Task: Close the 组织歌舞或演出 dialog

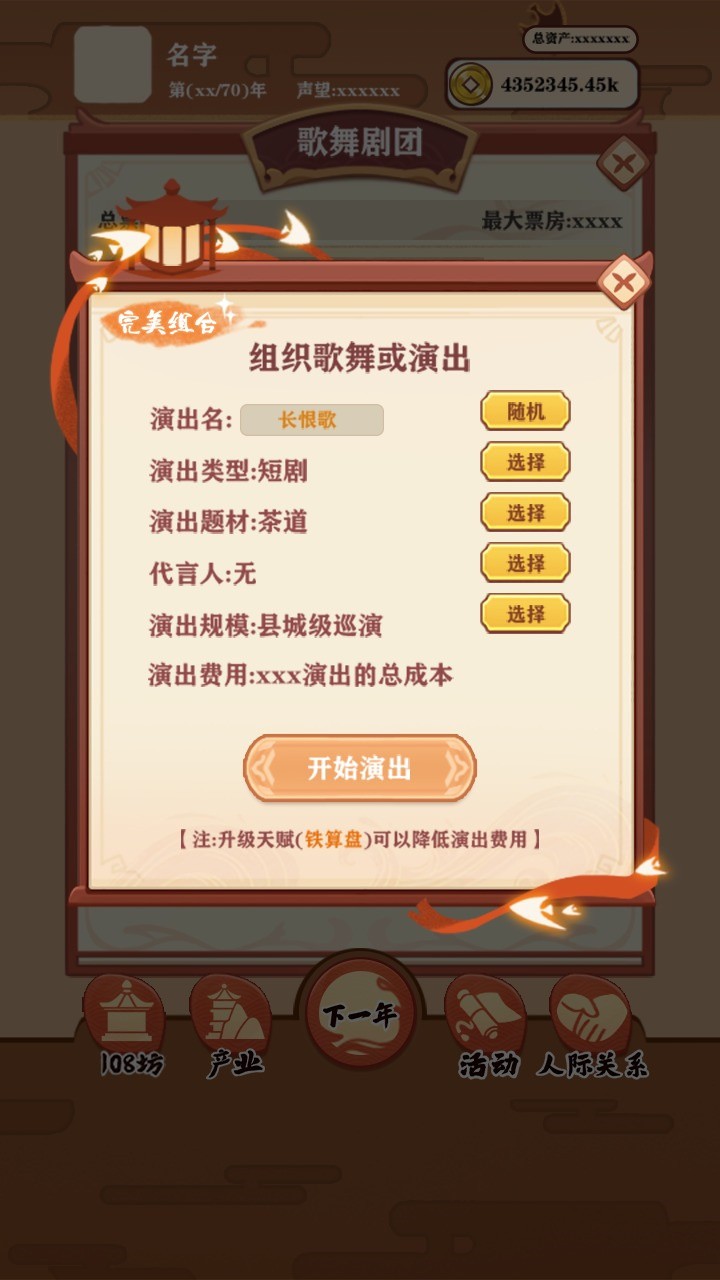Action: coord(624,283)
